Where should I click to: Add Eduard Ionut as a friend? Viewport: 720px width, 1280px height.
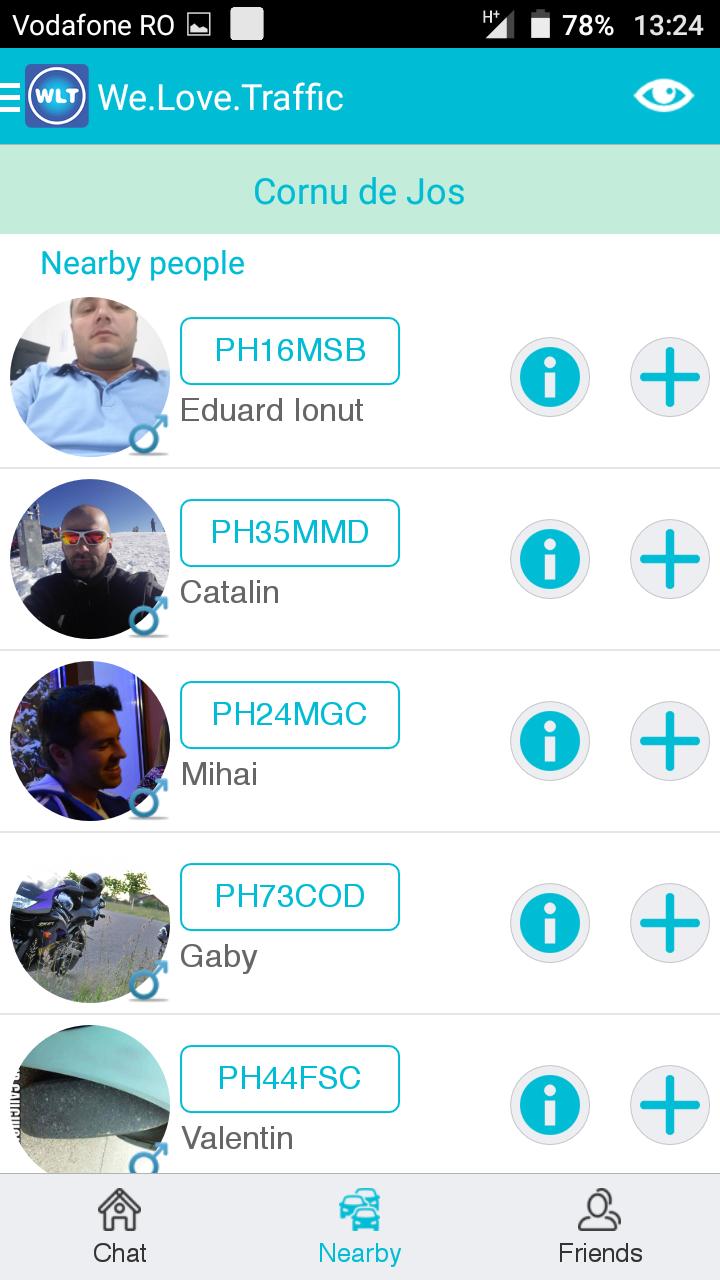(x=669, y=377)
